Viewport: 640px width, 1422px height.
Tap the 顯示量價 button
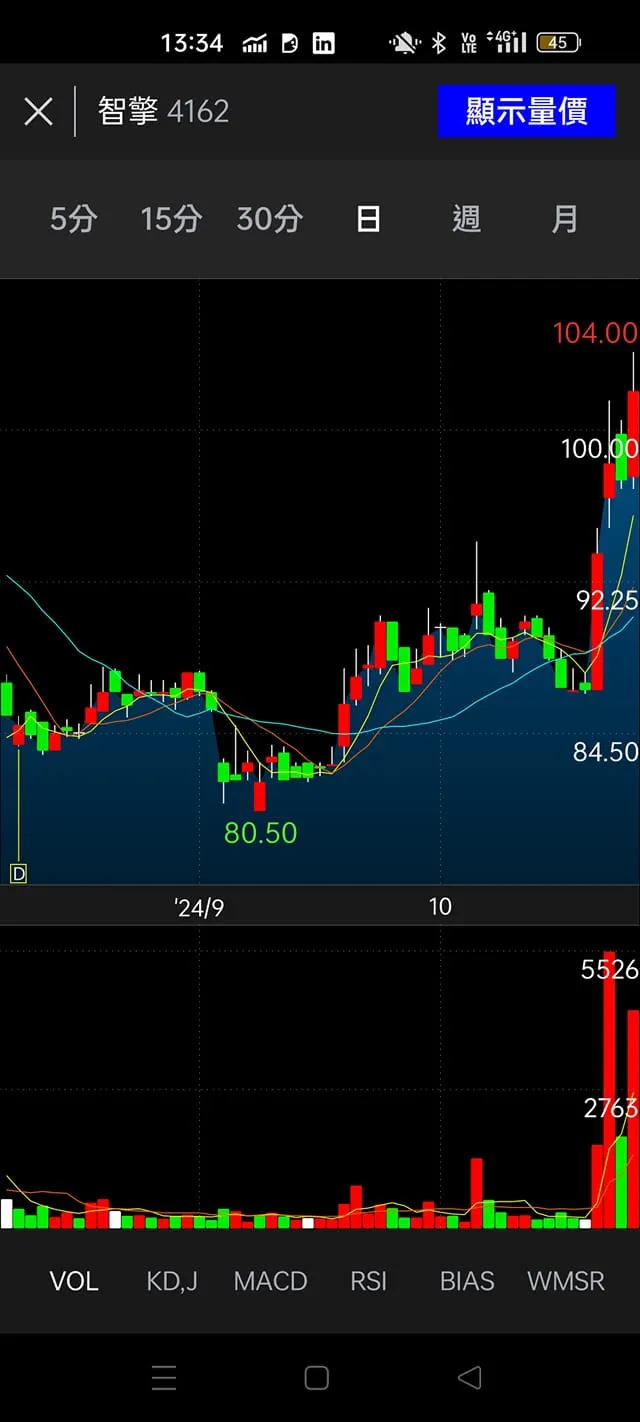pos(526,111)
